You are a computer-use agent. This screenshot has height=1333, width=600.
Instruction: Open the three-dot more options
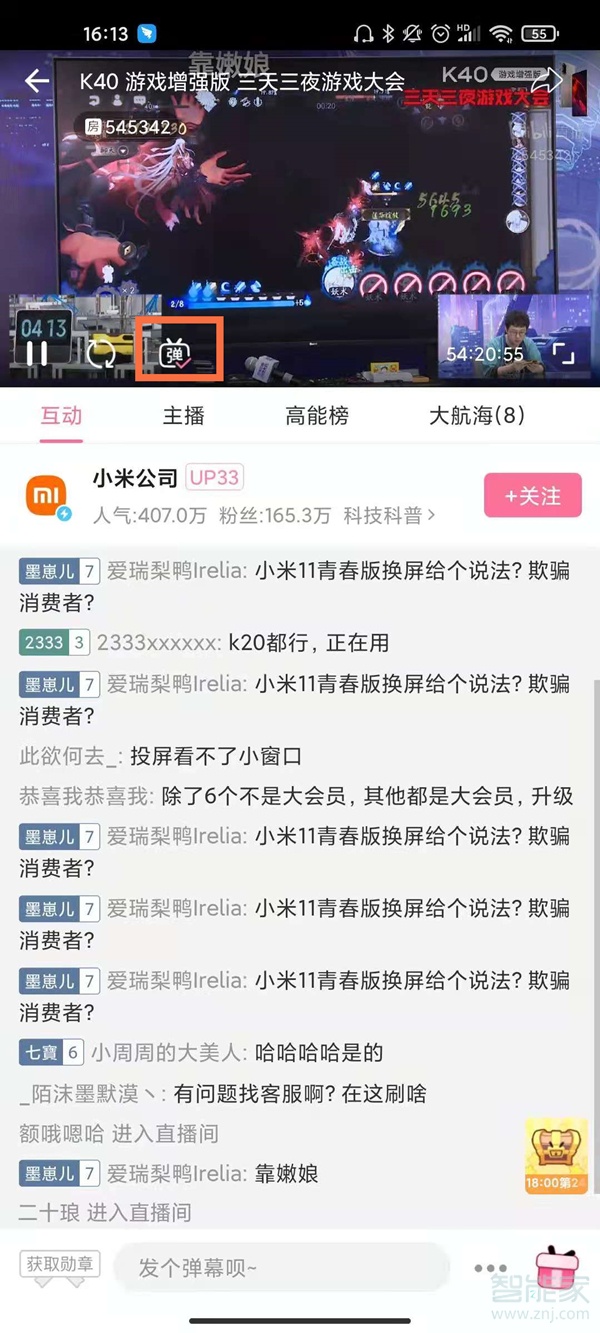(491, 1268)
